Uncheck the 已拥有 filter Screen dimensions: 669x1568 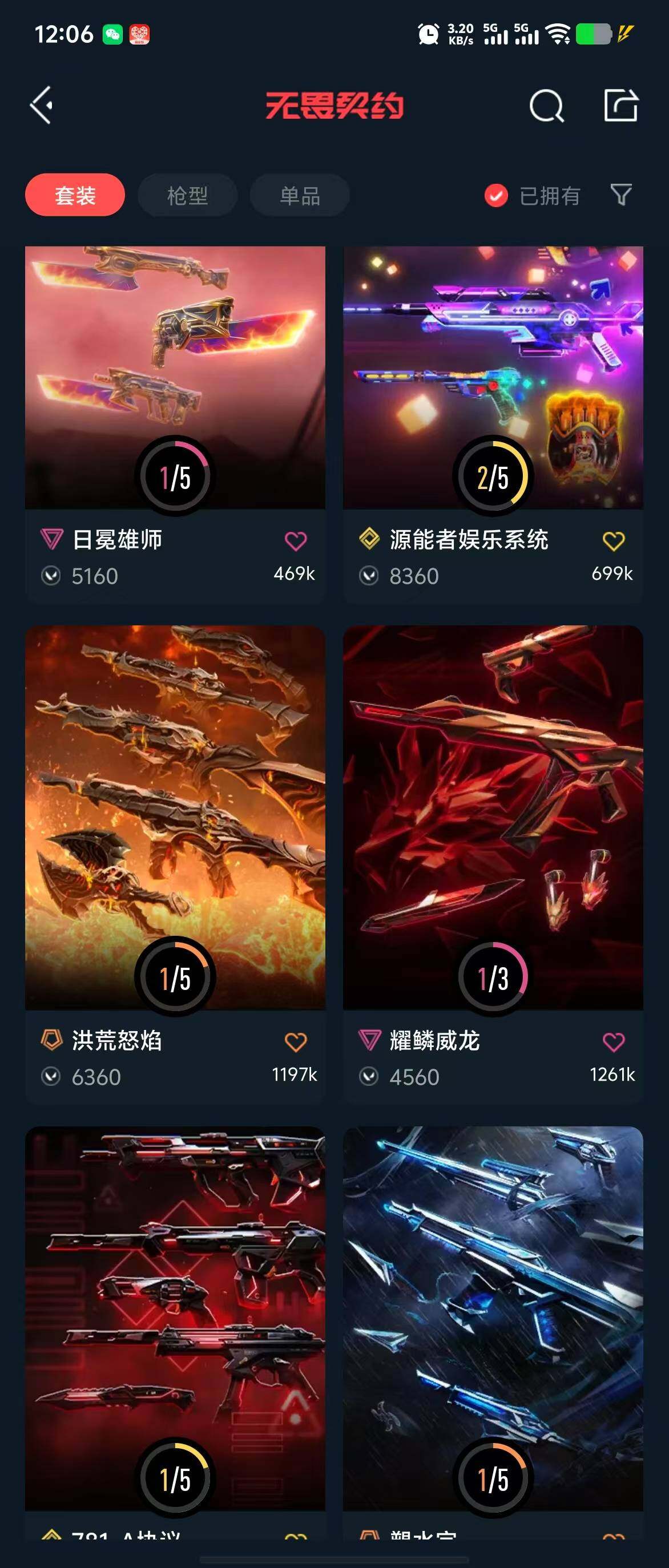coord(496,195)
